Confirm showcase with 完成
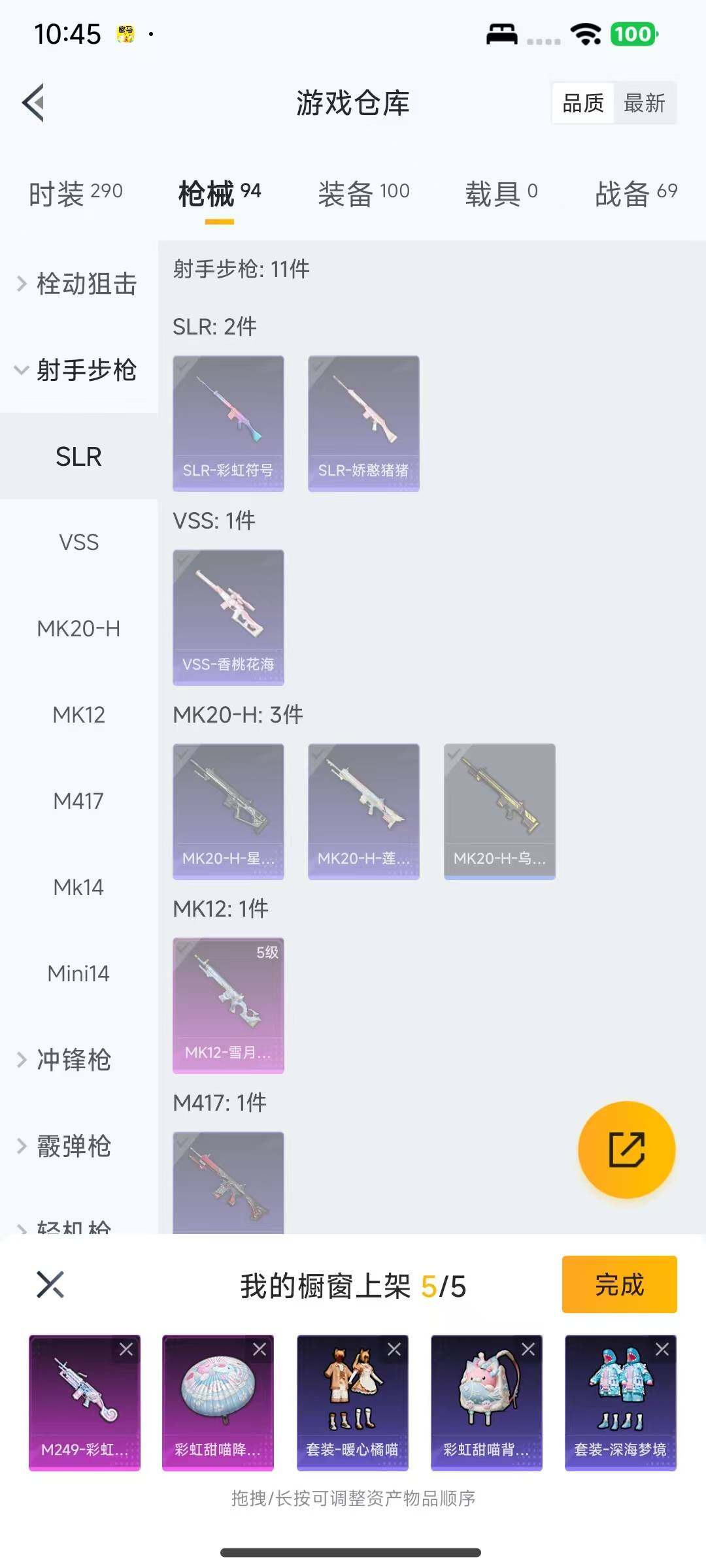 coord(619,1284)
